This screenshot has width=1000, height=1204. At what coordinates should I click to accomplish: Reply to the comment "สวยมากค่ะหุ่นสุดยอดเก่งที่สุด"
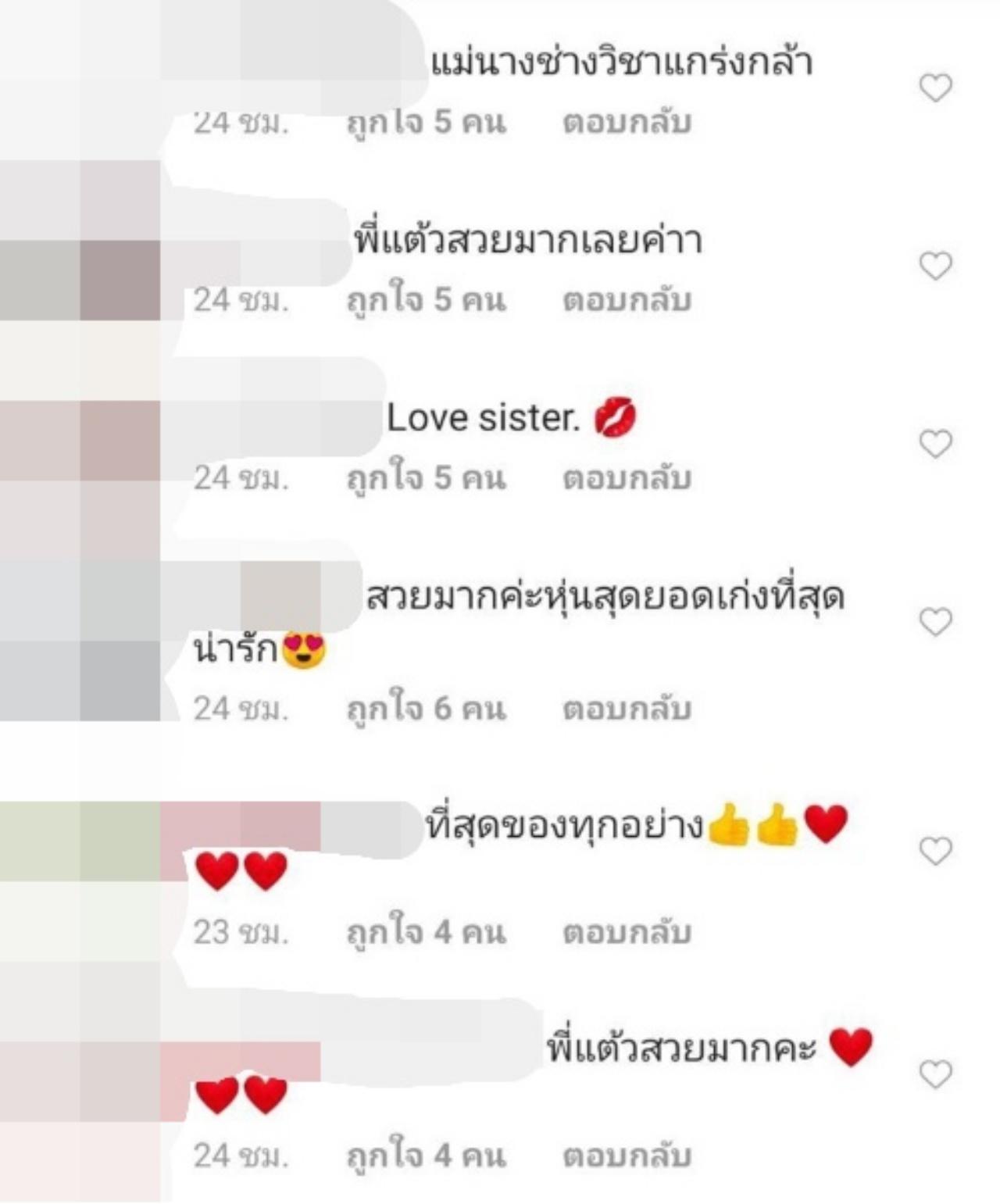pos(627,709)
